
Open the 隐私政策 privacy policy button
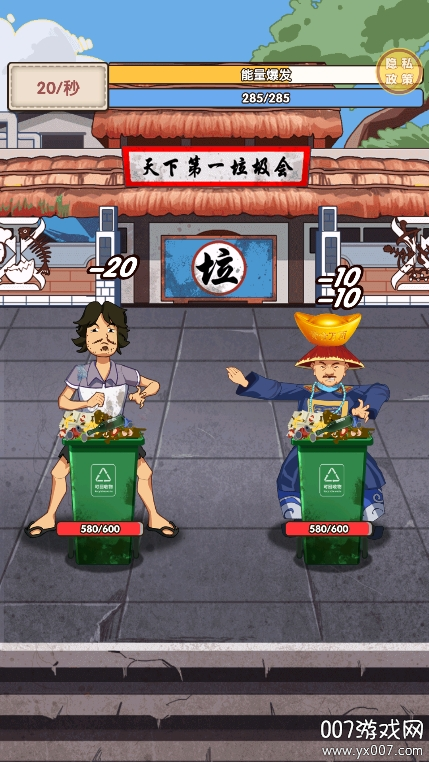point(399,72)
